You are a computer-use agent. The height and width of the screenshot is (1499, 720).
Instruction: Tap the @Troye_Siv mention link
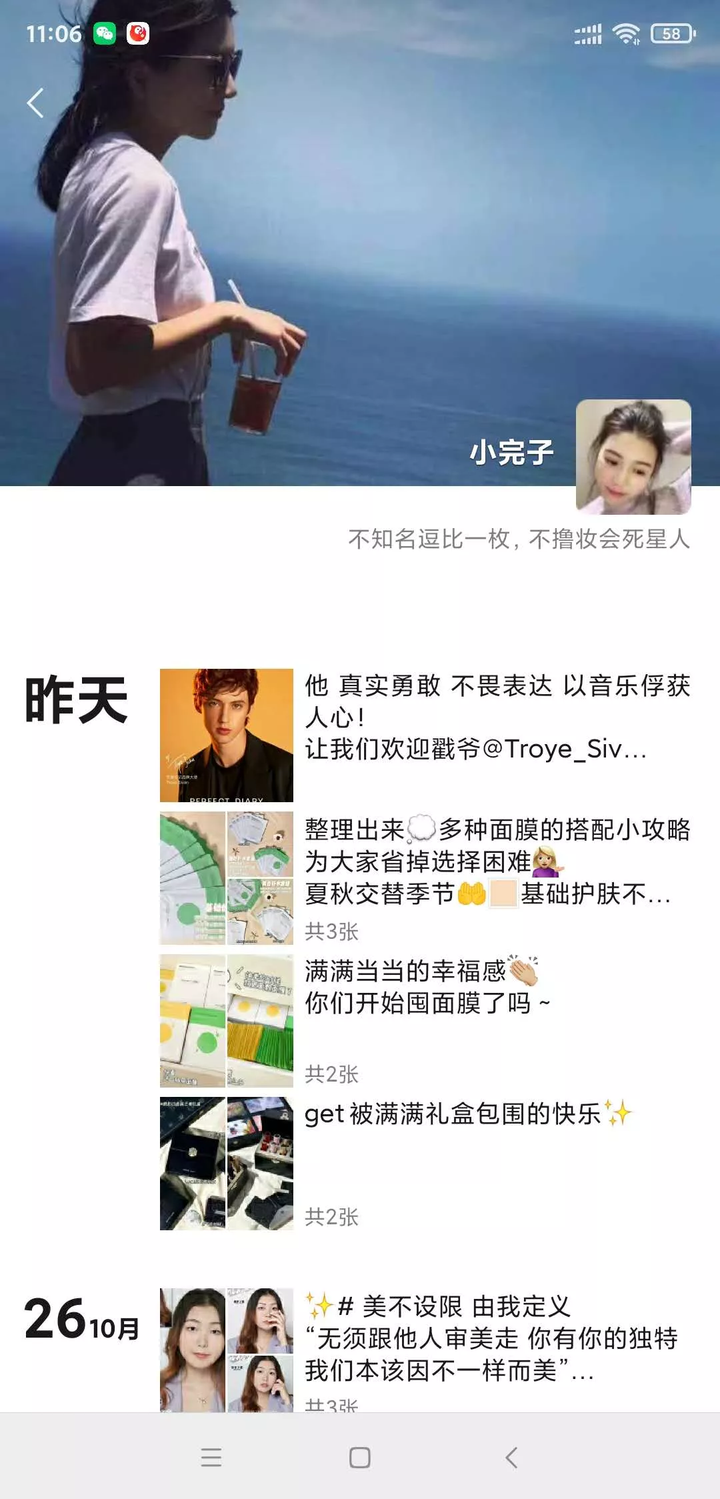click(x=560, y=749)
